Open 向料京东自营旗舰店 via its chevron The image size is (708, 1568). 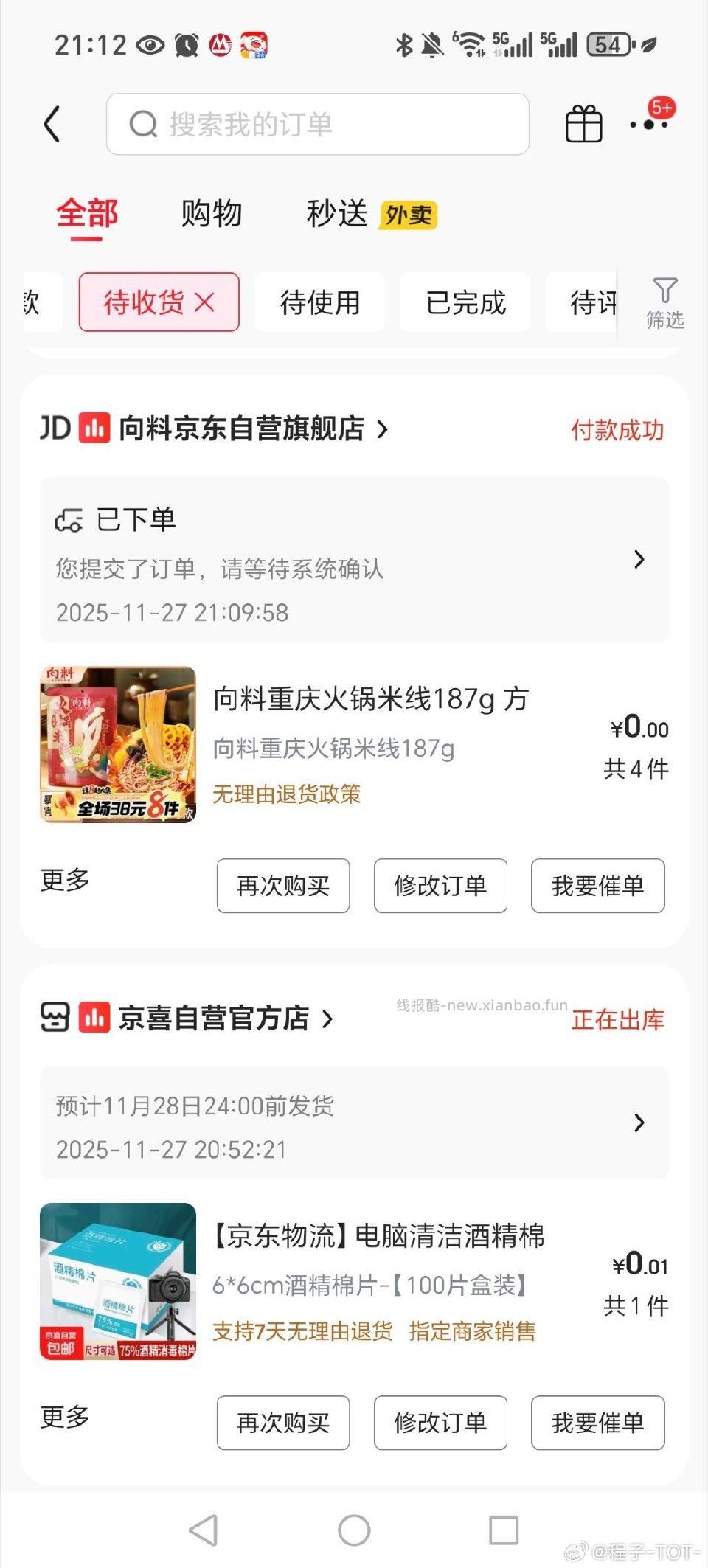tap(383, 430)
